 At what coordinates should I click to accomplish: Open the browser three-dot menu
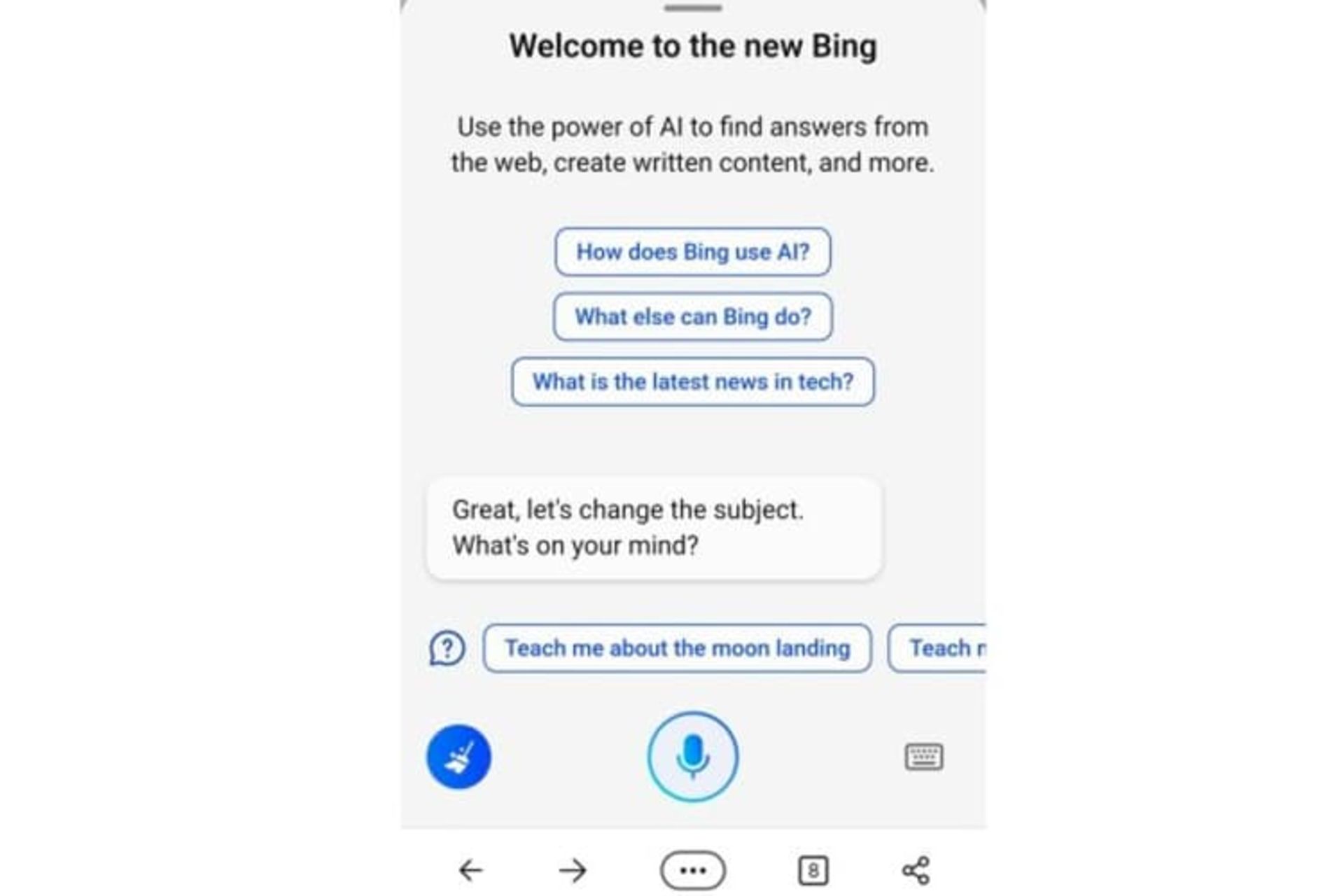[x=692, y=870]
